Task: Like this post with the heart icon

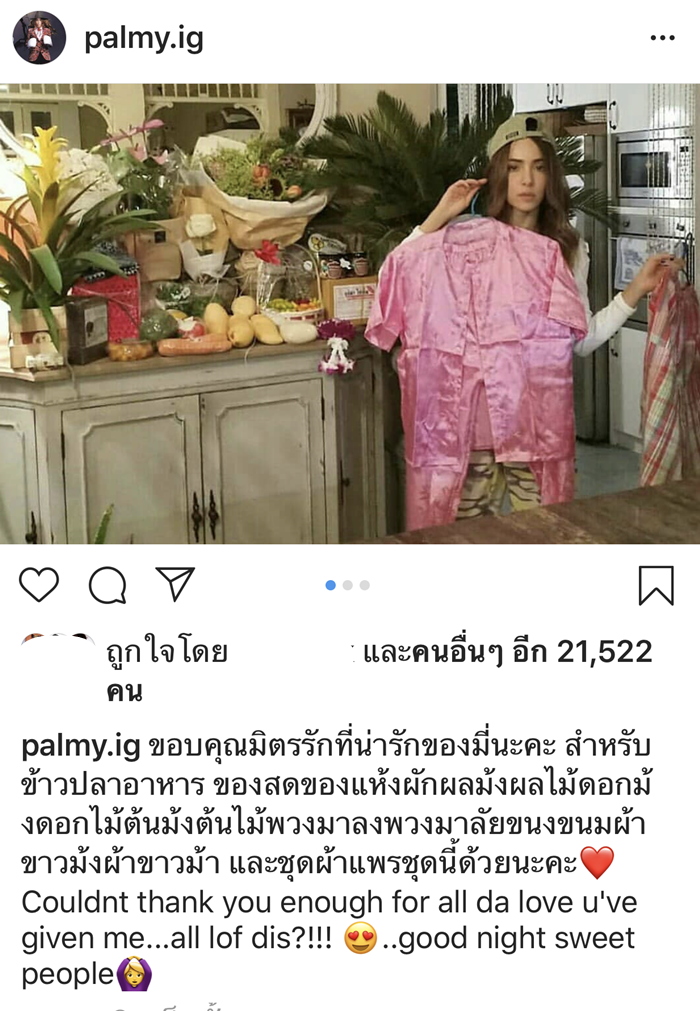Action: 39,585
